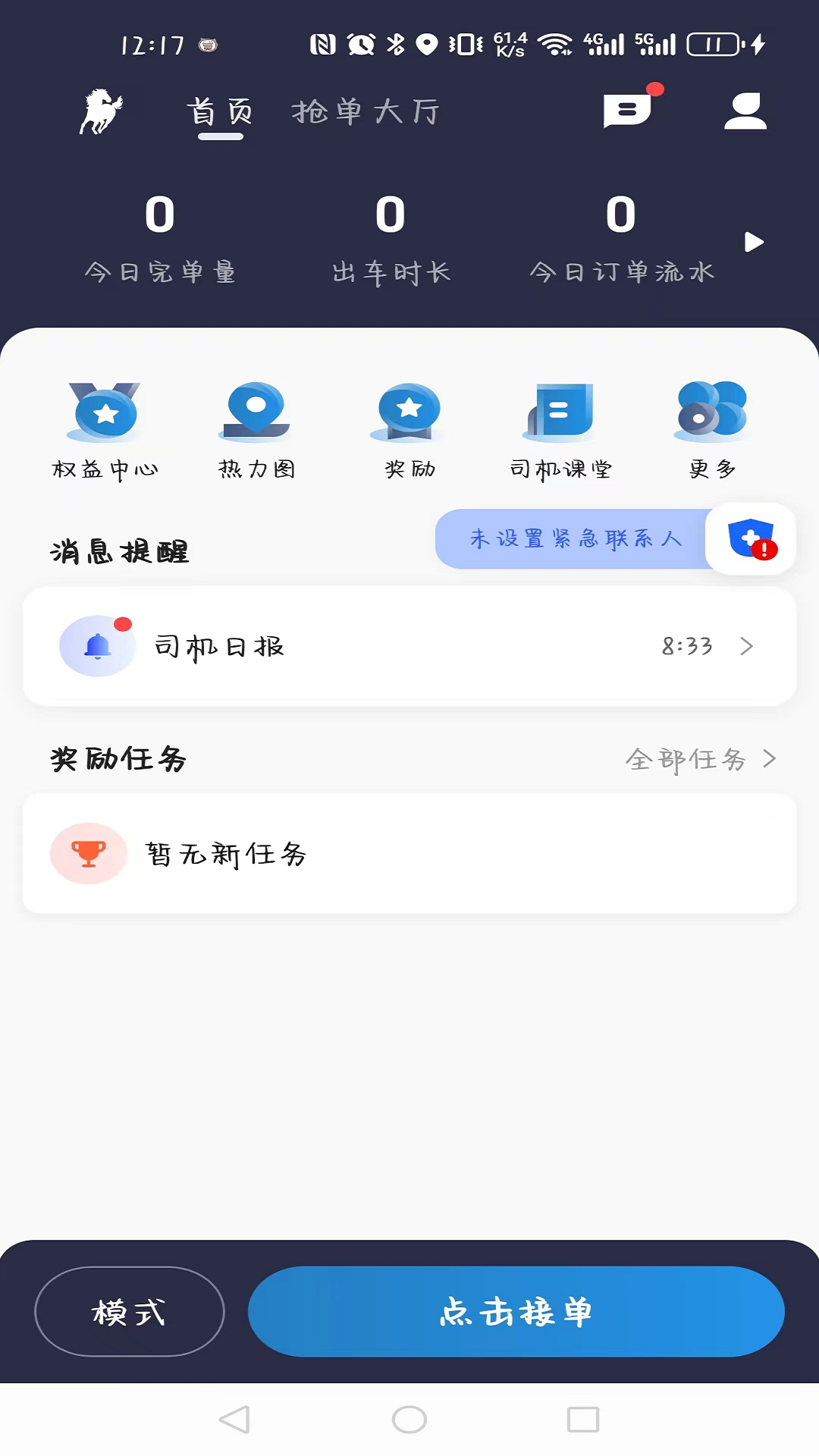Tap the profile avatar icon
The width and height of the screenshot is (819, 1456).
pos(745,111)
